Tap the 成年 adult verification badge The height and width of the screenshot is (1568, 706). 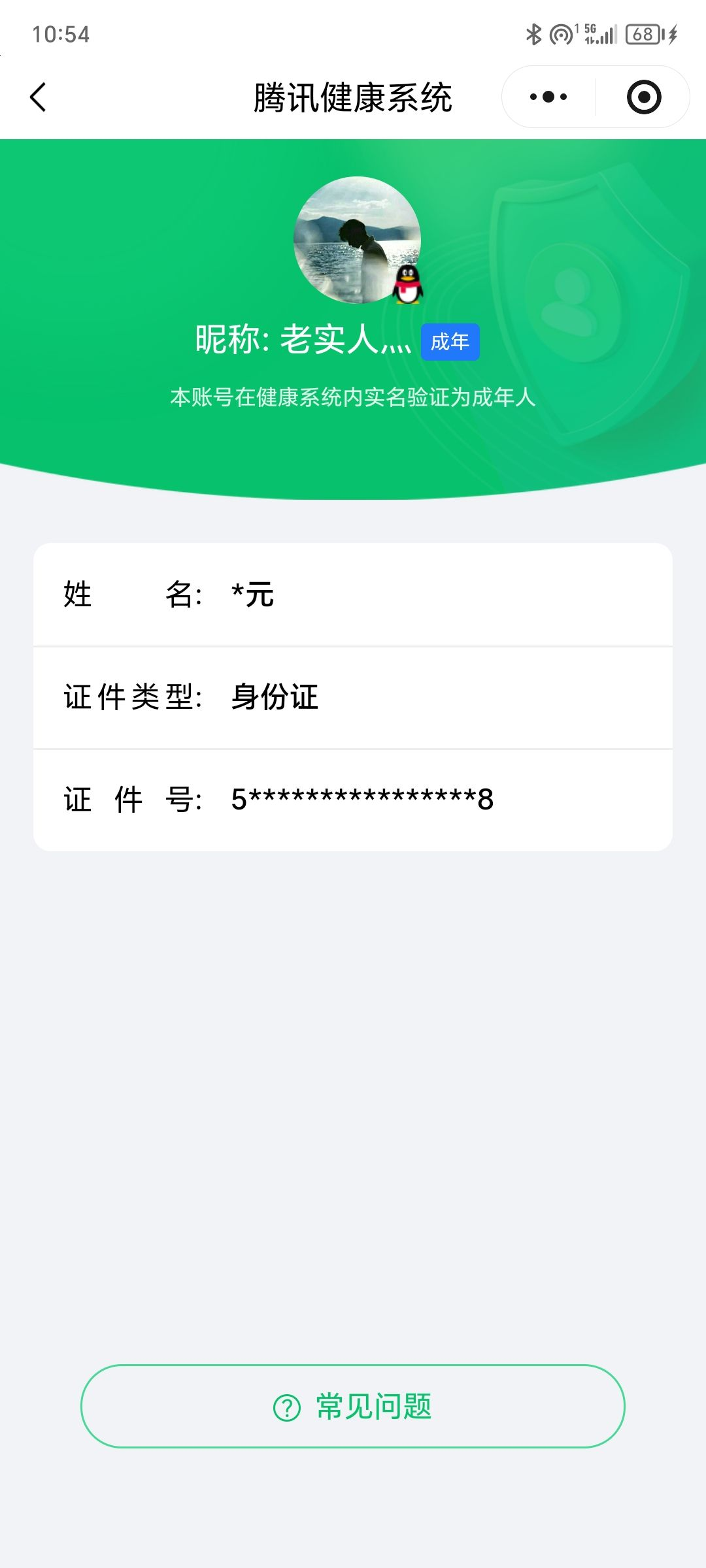(450, 341)
